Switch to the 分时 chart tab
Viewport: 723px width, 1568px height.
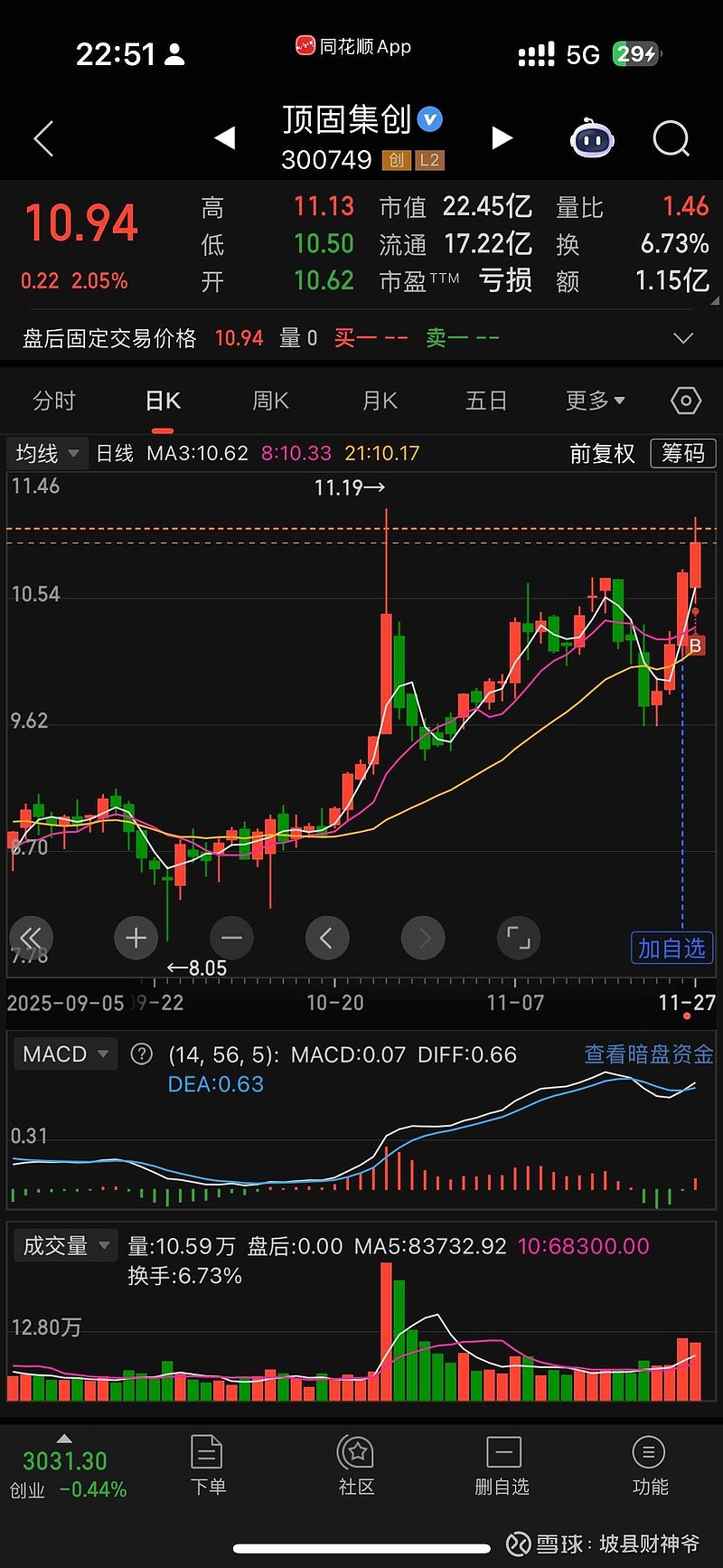(x=54, y=401)
